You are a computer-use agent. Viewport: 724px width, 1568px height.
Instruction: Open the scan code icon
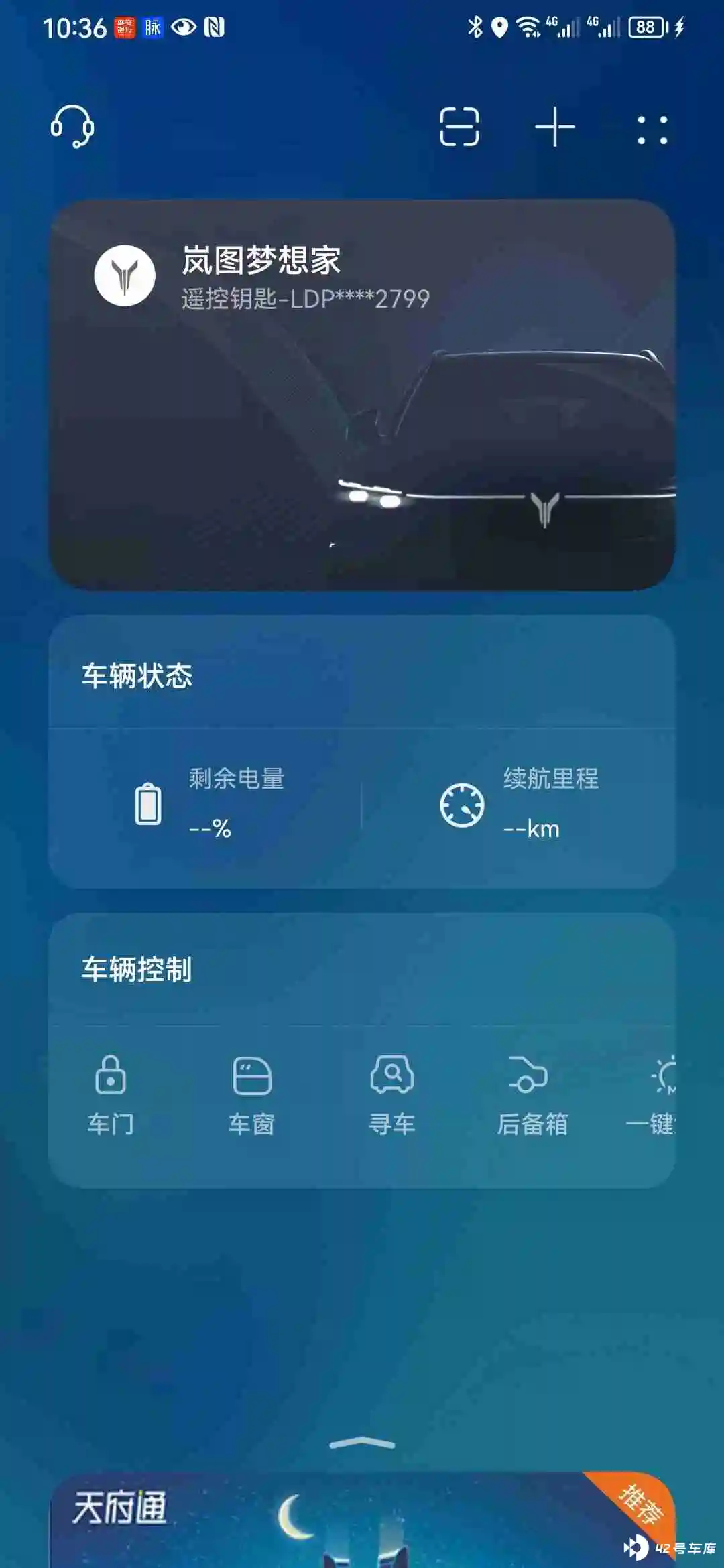(459, 127)
